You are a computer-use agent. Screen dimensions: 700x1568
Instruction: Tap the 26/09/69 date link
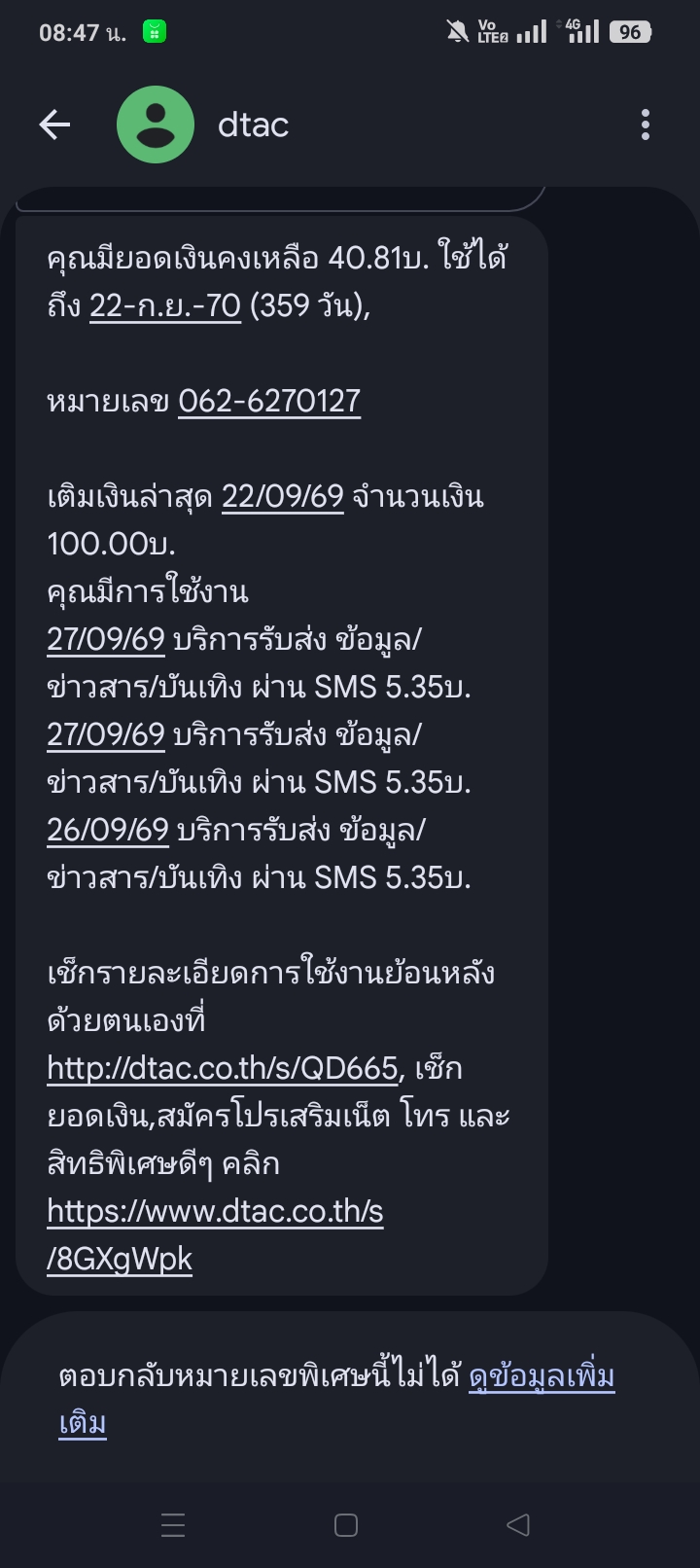point(108,830)
